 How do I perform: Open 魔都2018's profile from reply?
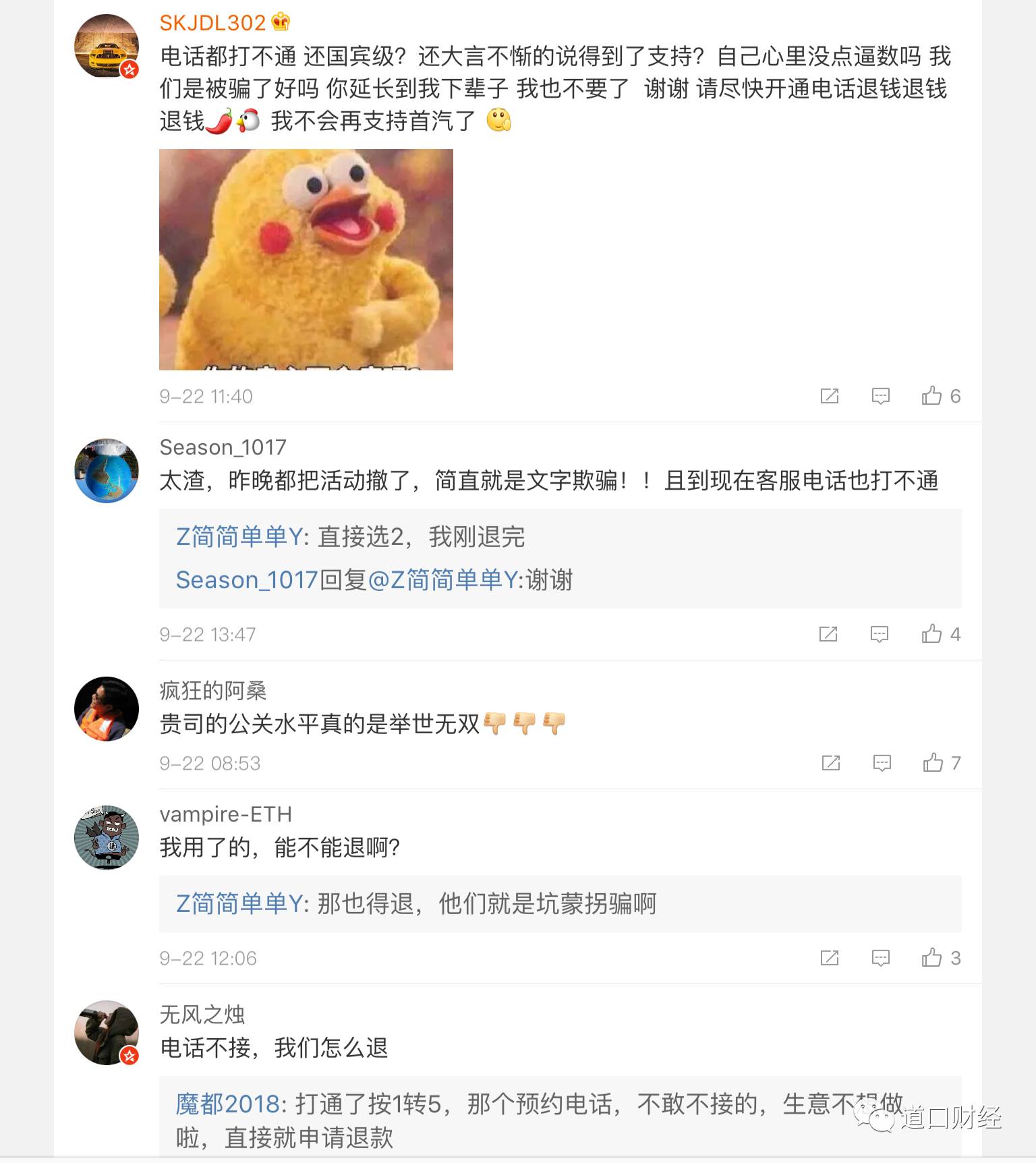click(x=227, y=1104)
